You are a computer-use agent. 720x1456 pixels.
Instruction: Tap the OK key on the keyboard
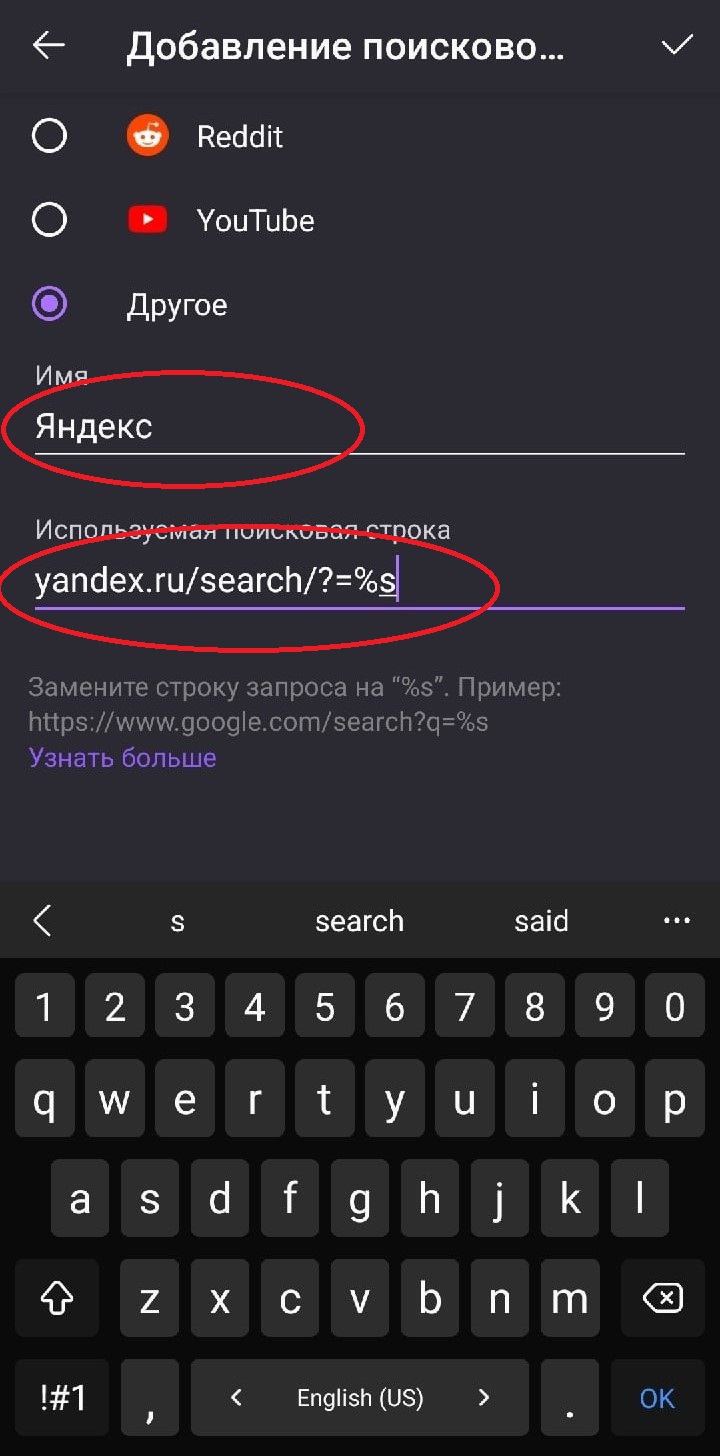(x=657, y=1398)
